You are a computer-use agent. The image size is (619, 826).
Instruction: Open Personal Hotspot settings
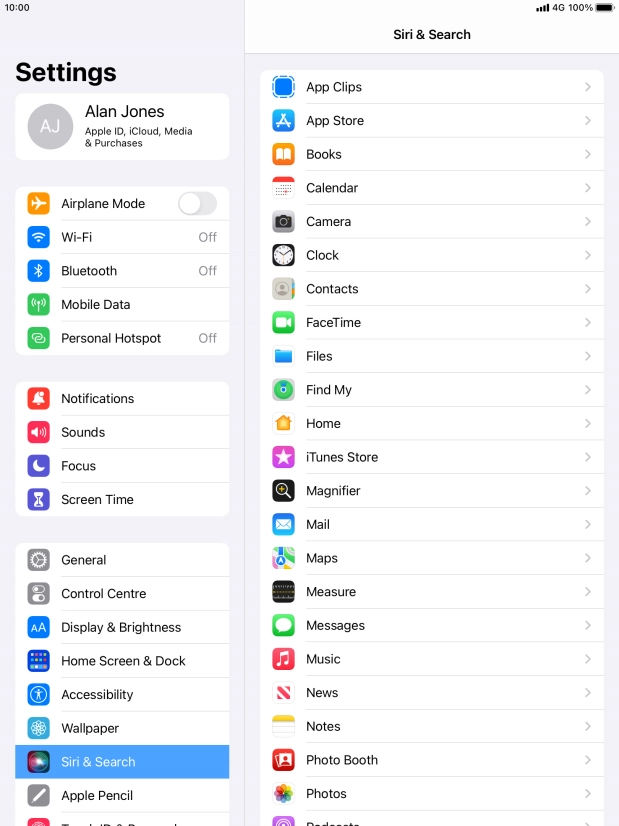coord(122,338)
